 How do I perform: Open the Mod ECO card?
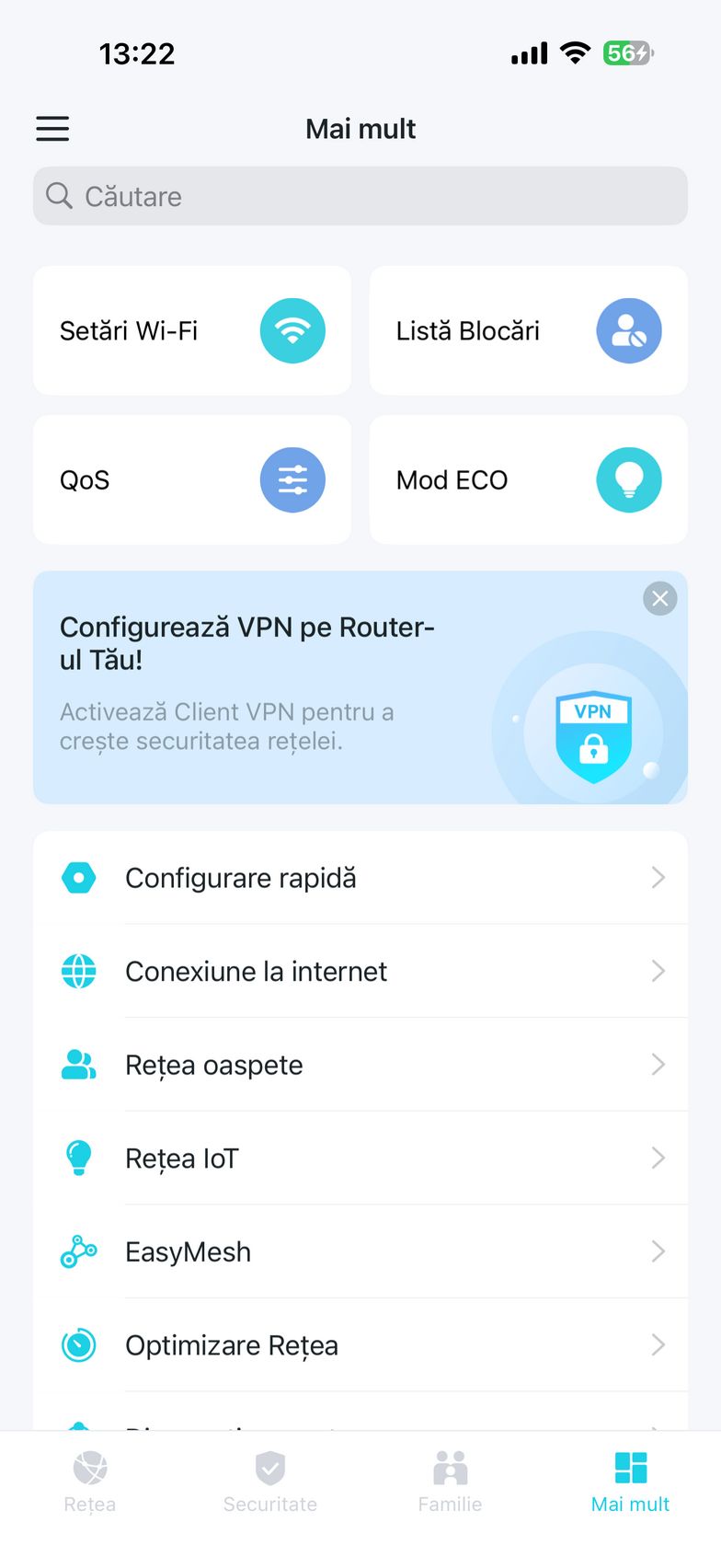point(528,480)
